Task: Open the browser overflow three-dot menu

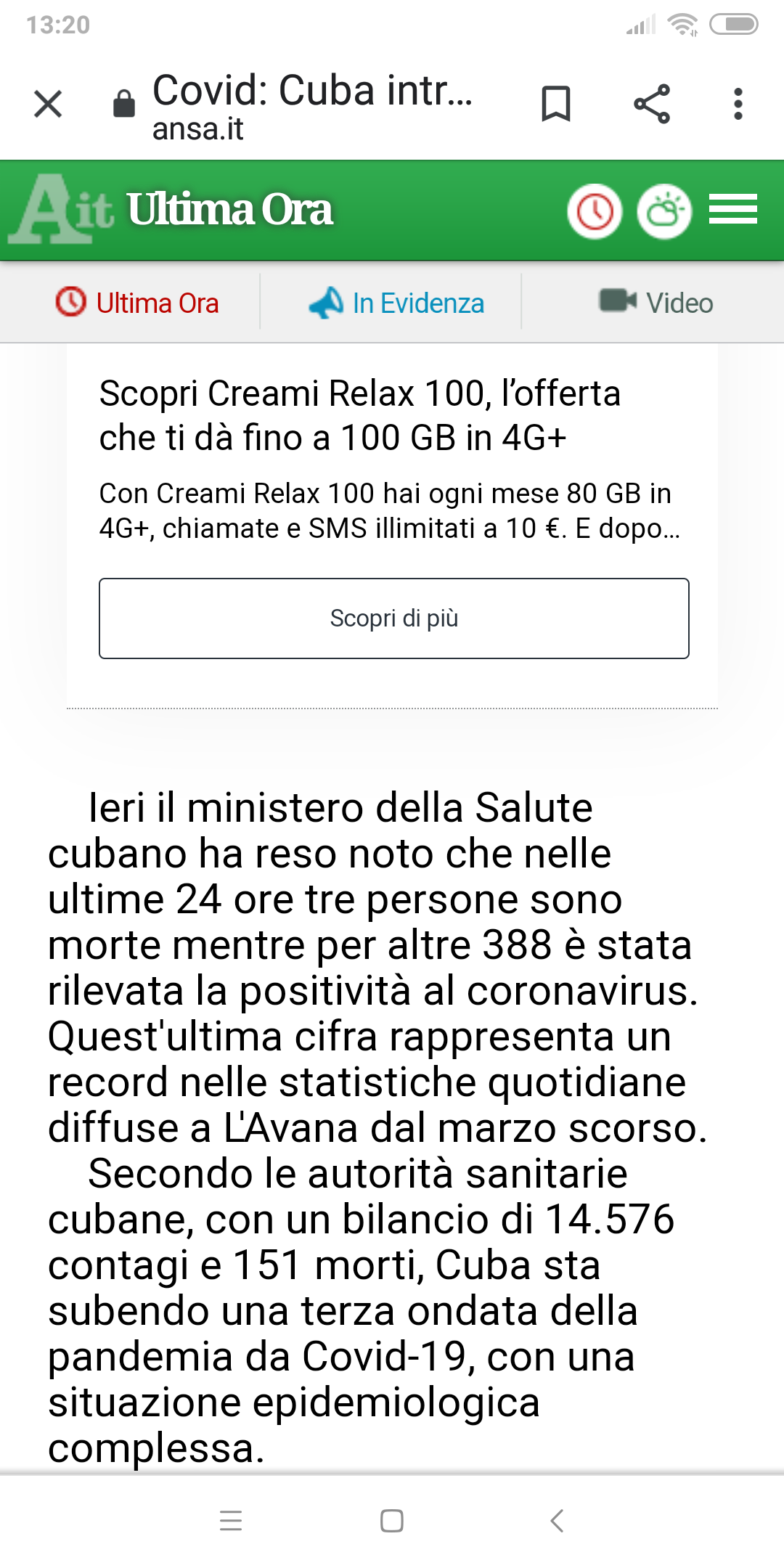Action: coord(738,104)
